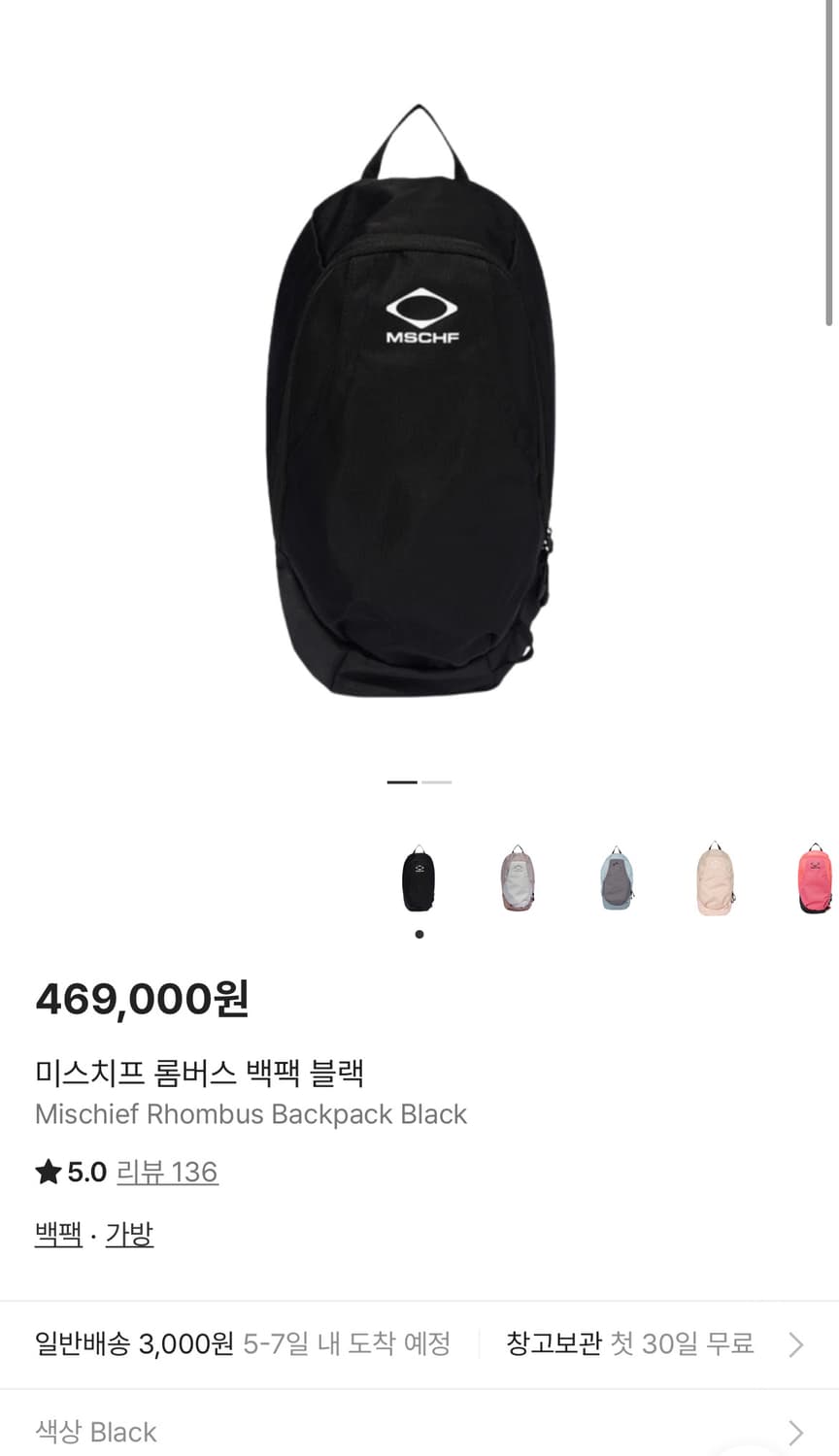Open the 가방 category link
The image size is (839, 1456).
[130, 1233]
